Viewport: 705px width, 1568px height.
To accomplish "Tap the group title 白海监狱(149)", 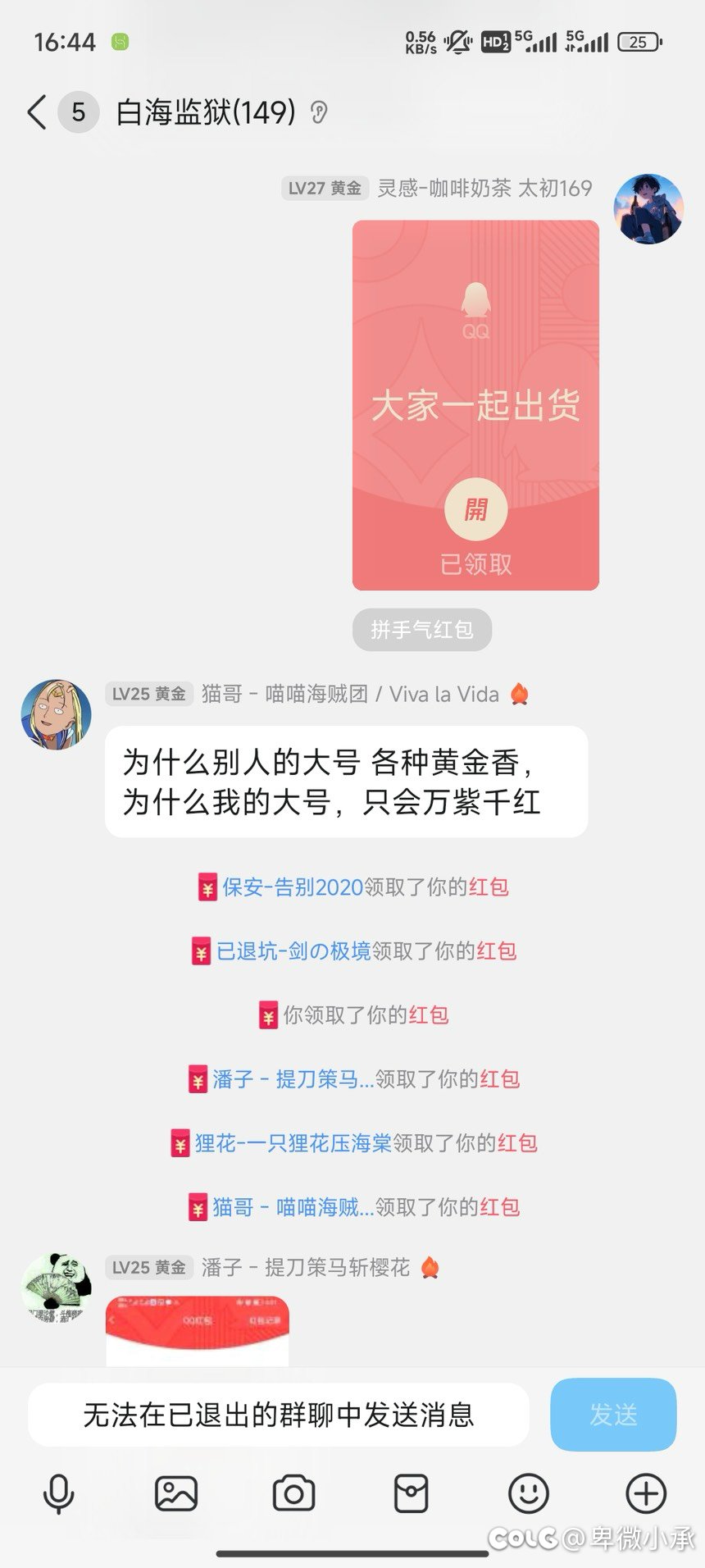I will tap(206, 112).
